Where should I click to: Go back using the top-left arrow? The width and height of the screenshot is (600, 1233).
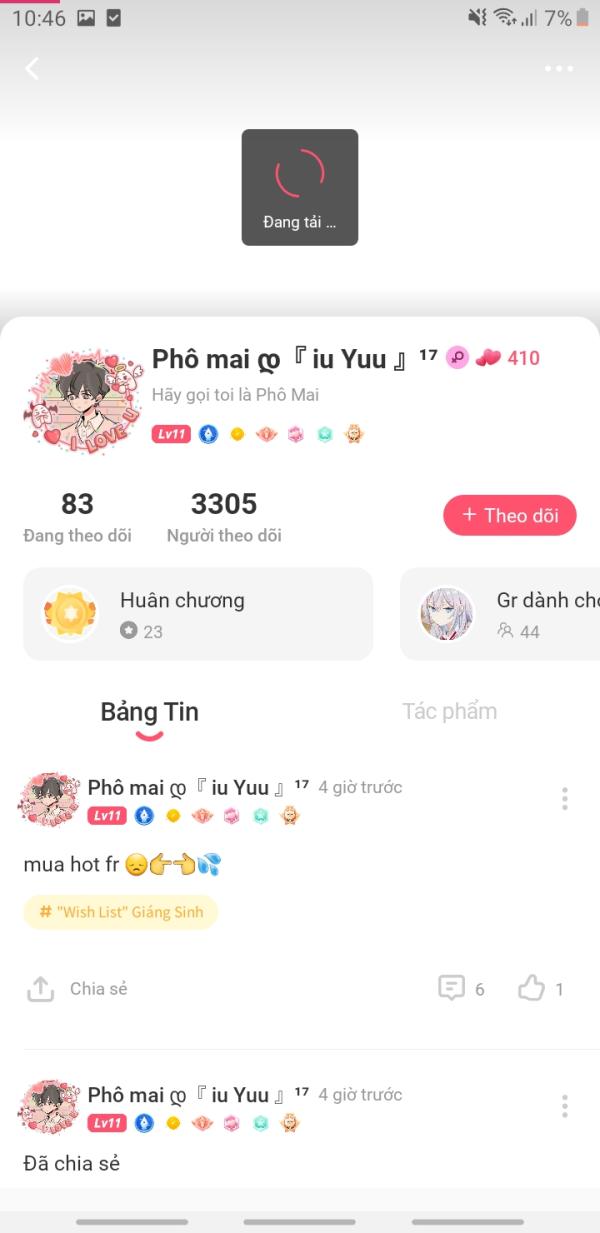pos(32,68)
